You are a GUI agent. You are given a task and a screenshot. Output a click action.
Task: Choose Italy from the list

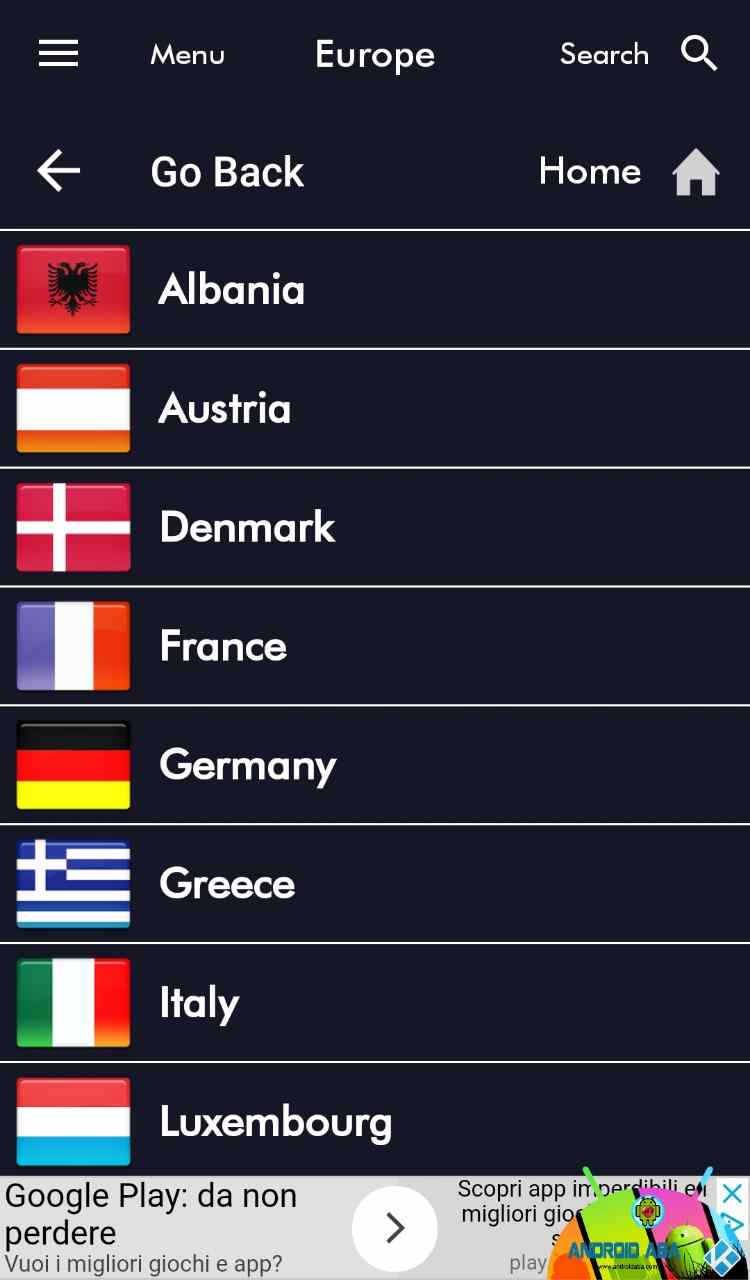(375, 1003)
